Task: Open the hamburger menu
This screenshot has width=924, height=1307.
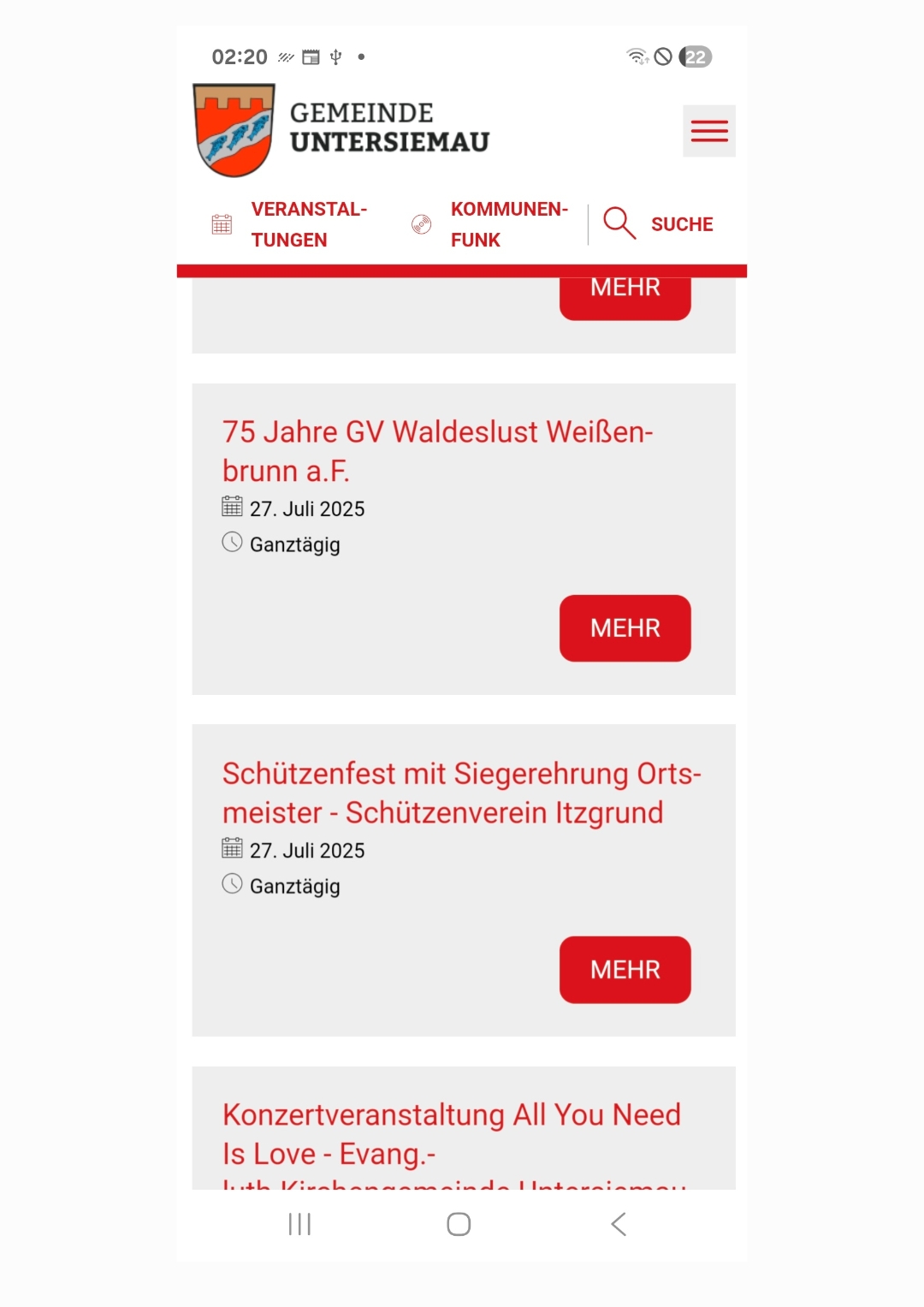Action: (x=708, y=131)
